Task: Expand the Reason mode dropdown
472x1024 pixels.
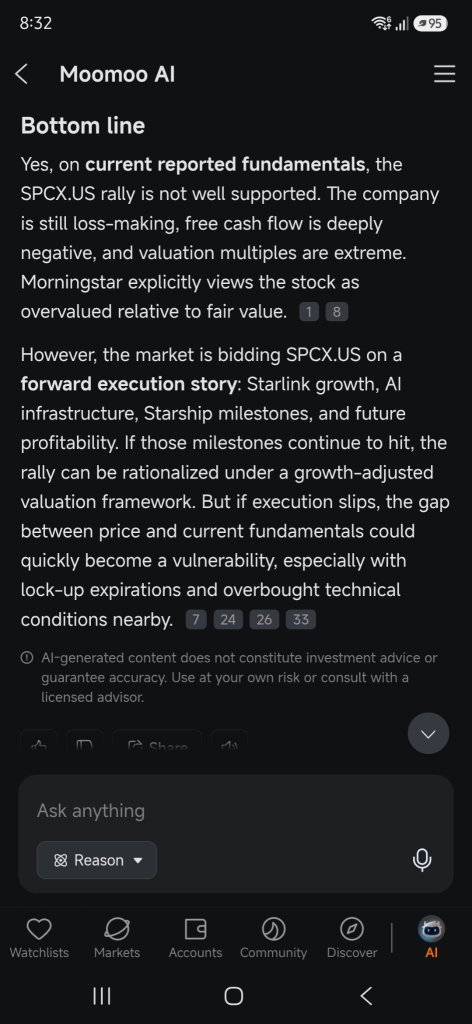Action: pos(97,860)
